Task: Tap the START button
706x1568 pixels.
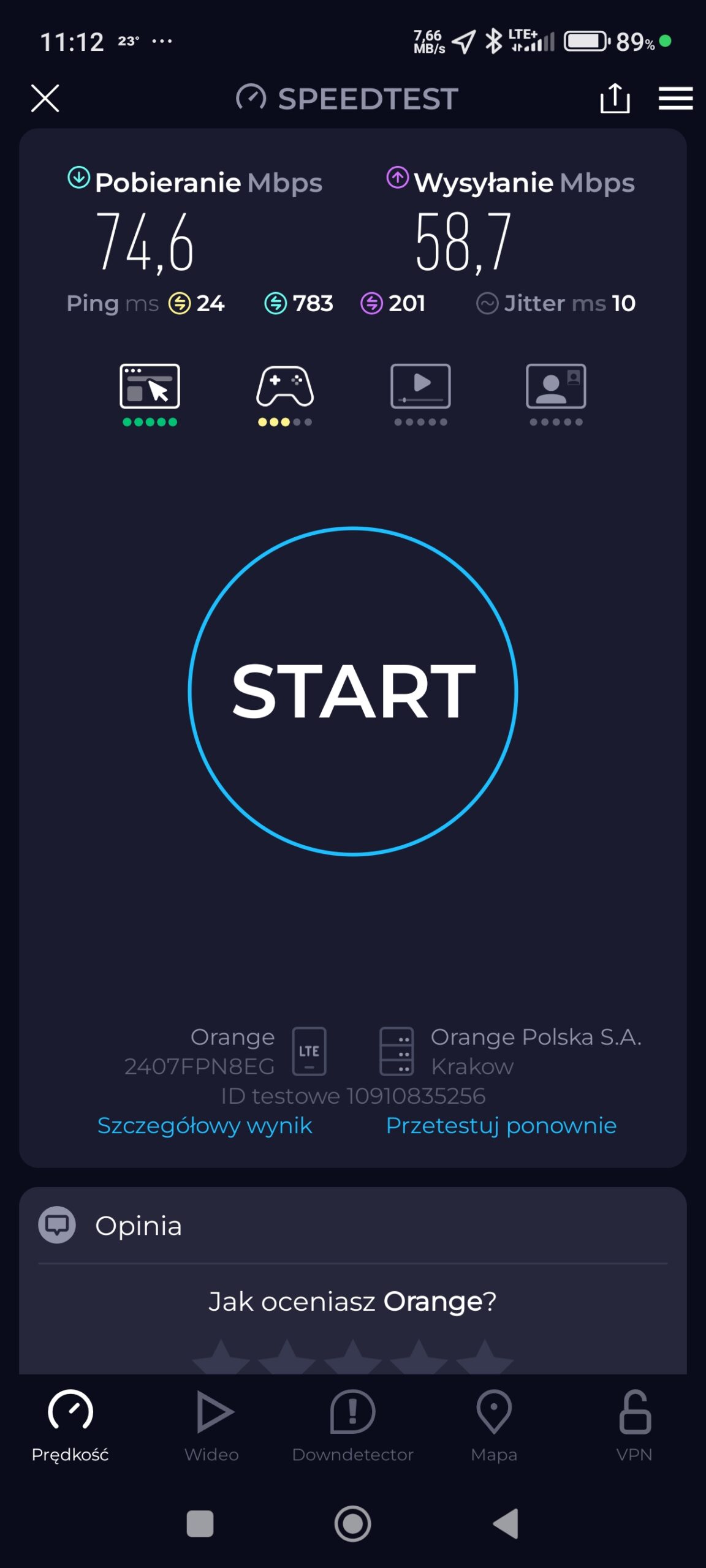Action: (353, 691)
